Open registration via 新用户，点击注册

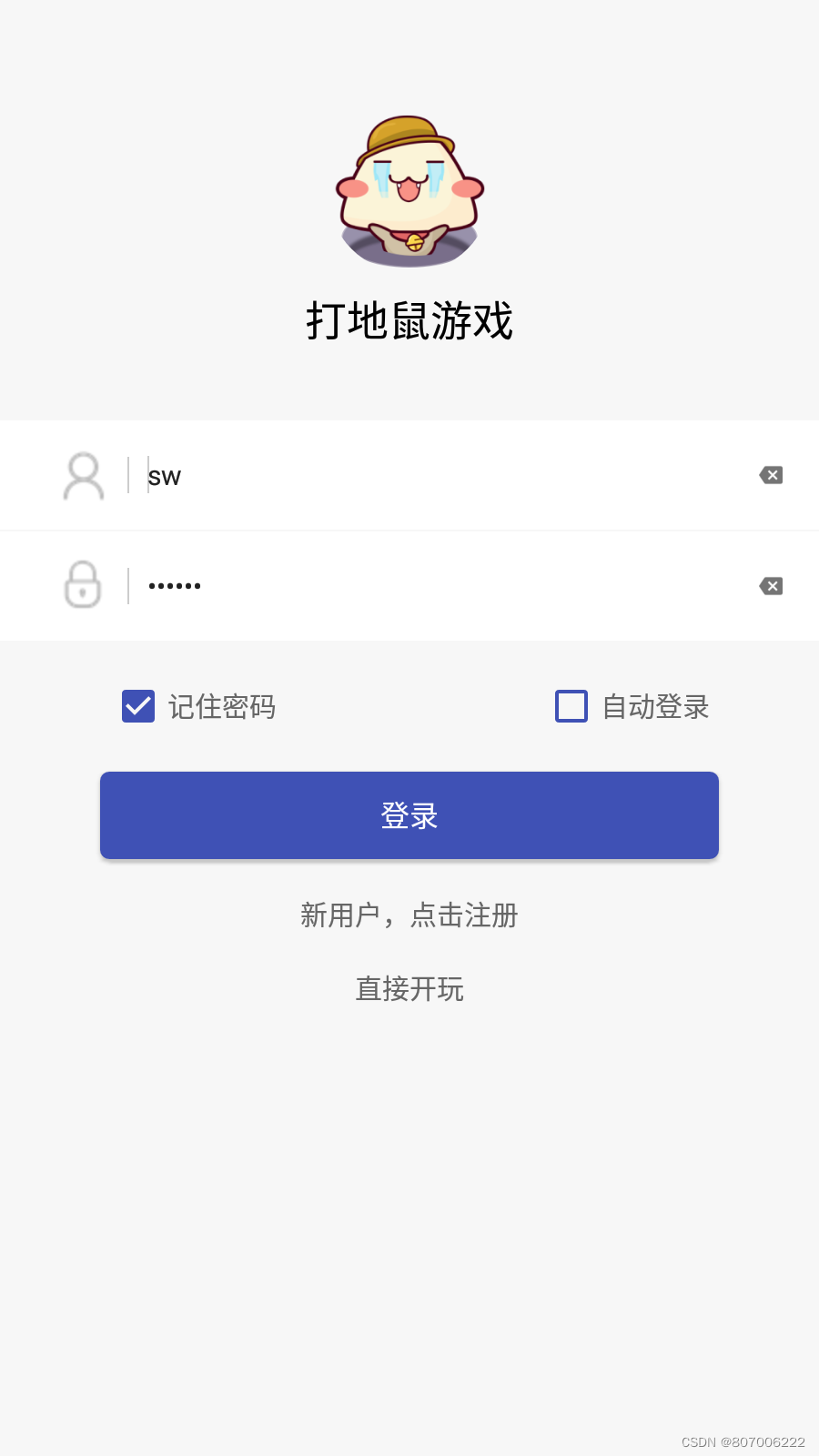[409, 915]
